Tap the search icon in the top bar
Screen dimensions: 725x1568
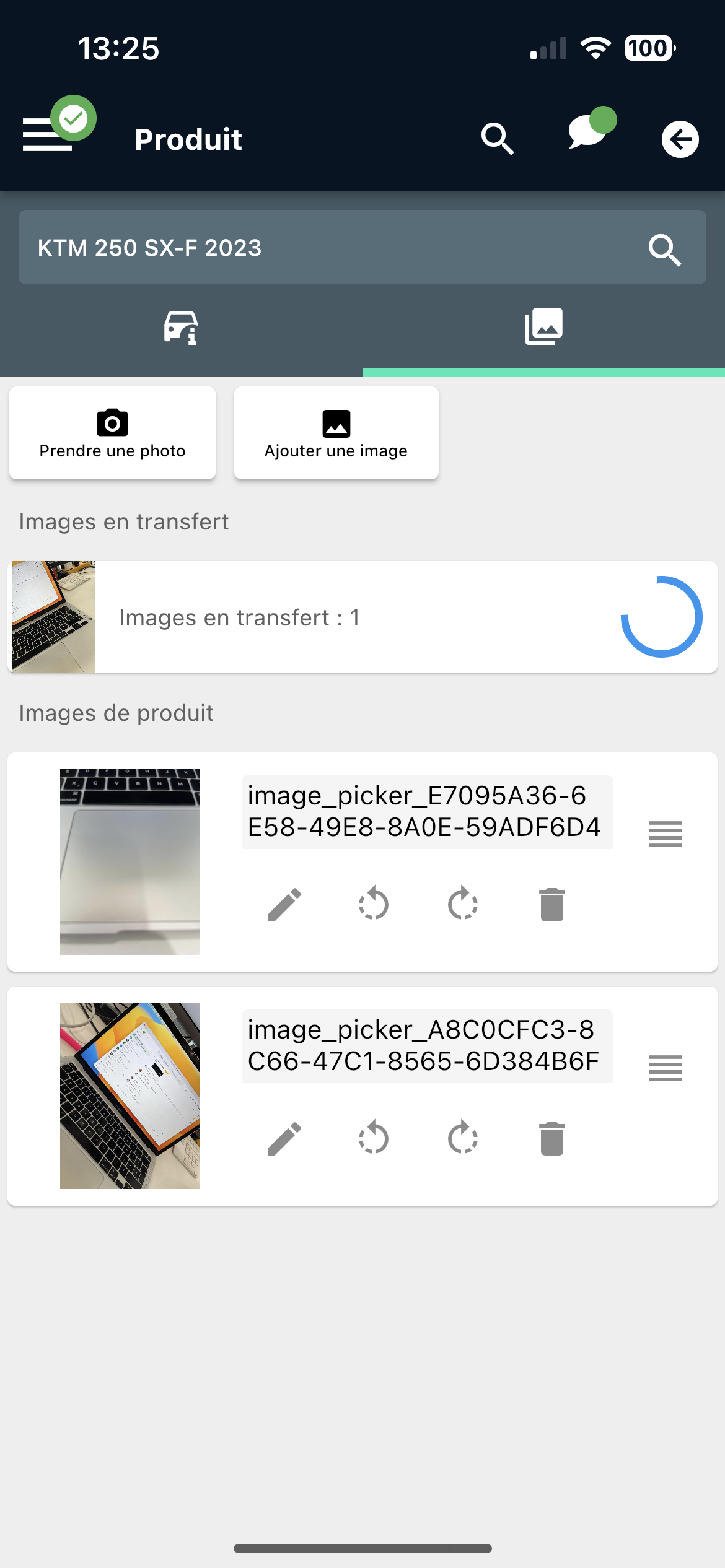tap(498, 139)
